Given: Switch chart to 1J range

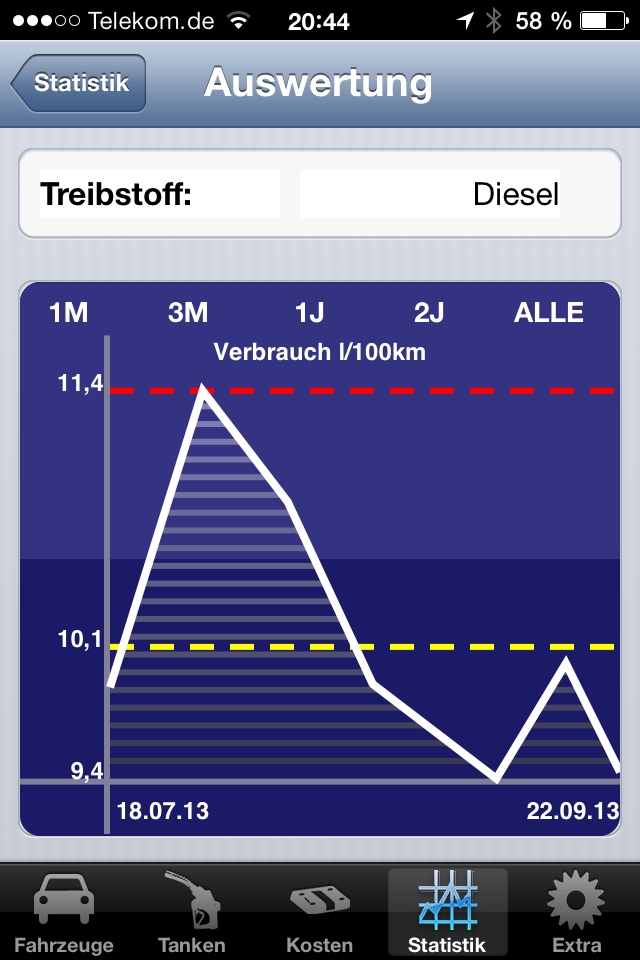Looking at the screenshot, I should 309,313.
